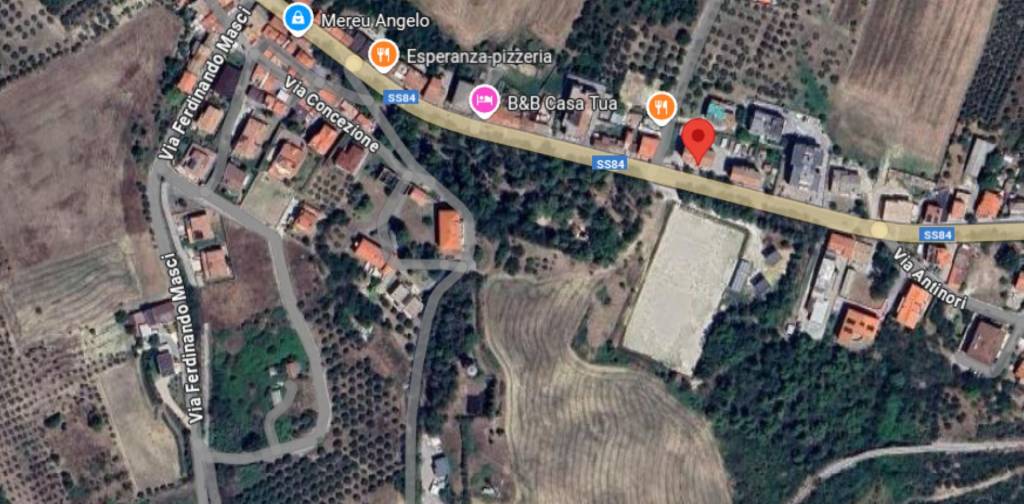This screenshot has height=504, width=1024.
Task: Select the unlabeled restaurant marker beside red pin
Action: [661, 106]
